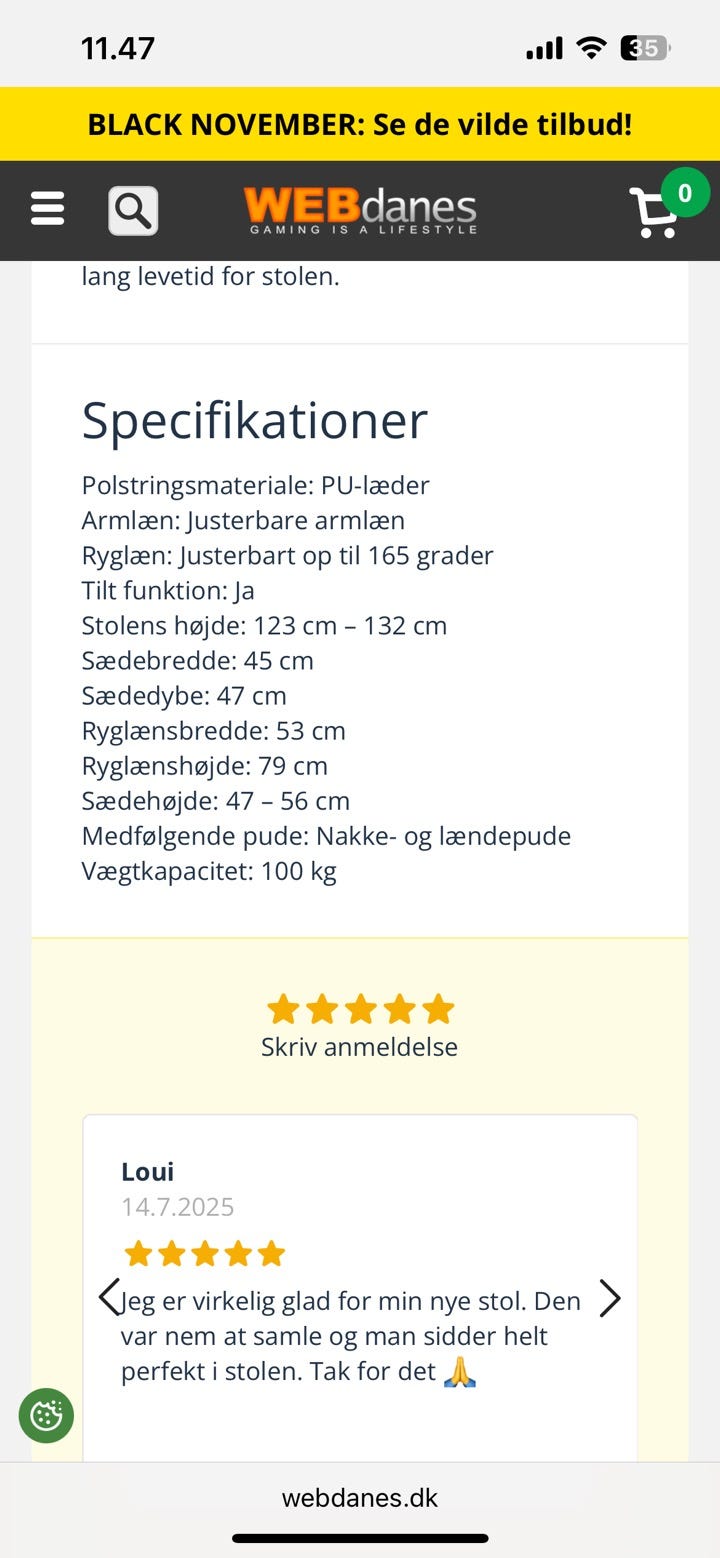Open Skriv anmeldelse to write a review
Screen dimensions: 720x1558
[x=359, y=1047]
